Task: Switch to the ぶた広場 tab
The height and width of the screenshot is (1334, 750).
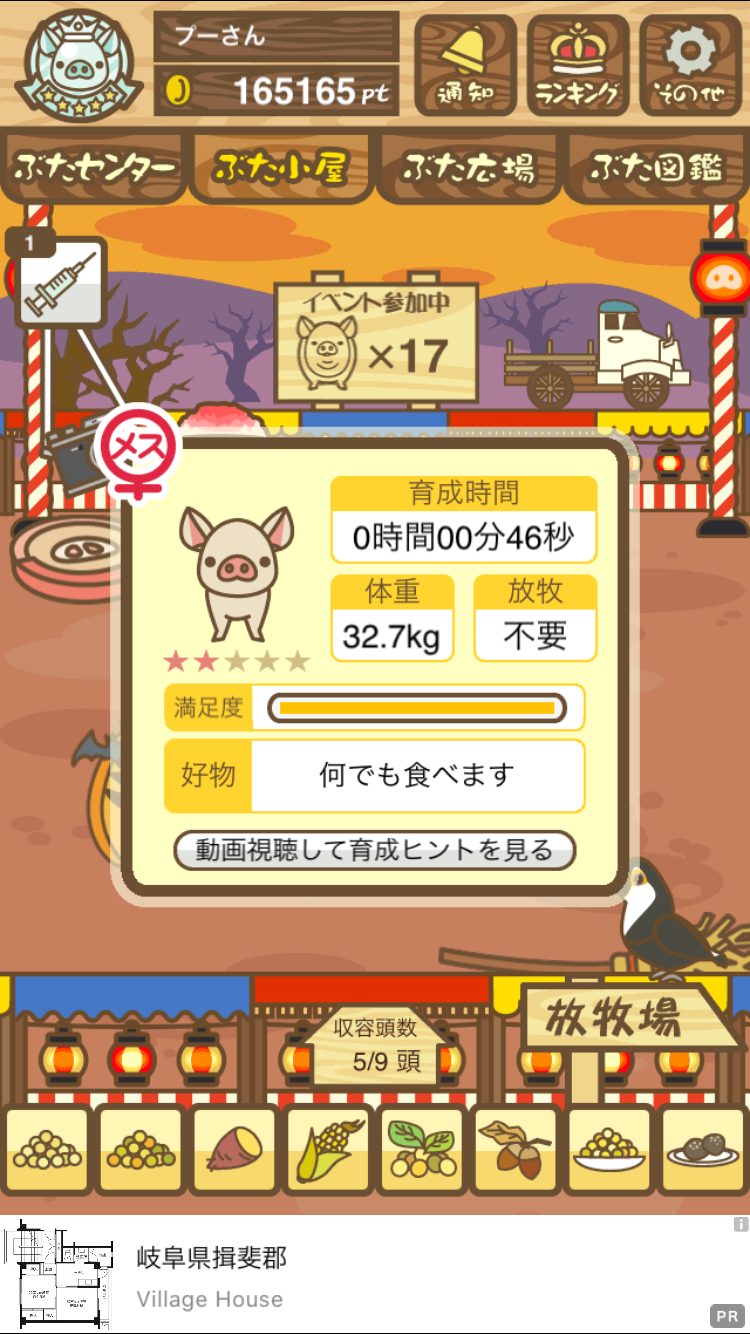Action: pyautogui.click(x=468, y=167)
